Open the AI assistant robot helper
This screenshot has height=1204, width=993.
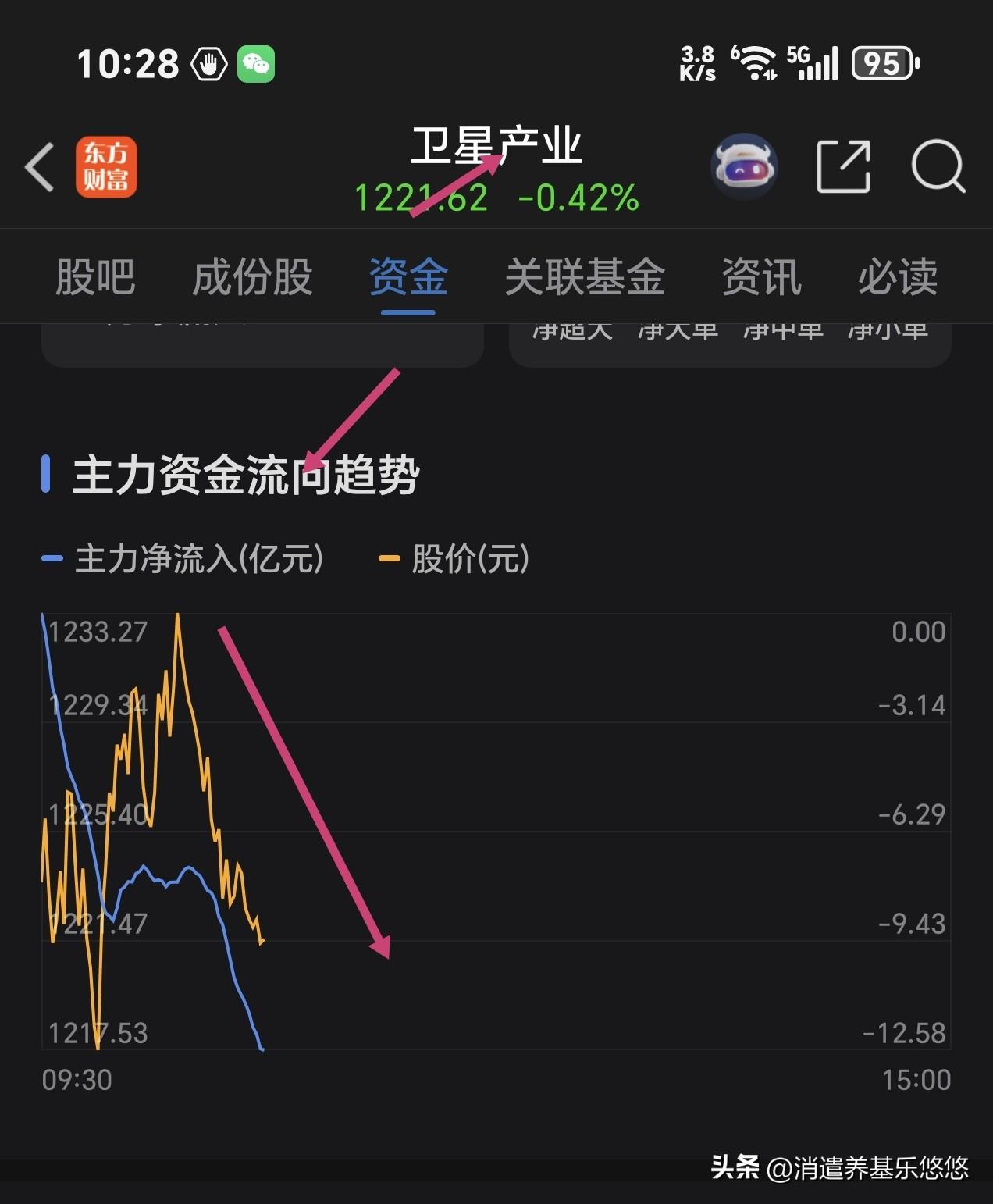pos(745,166)
